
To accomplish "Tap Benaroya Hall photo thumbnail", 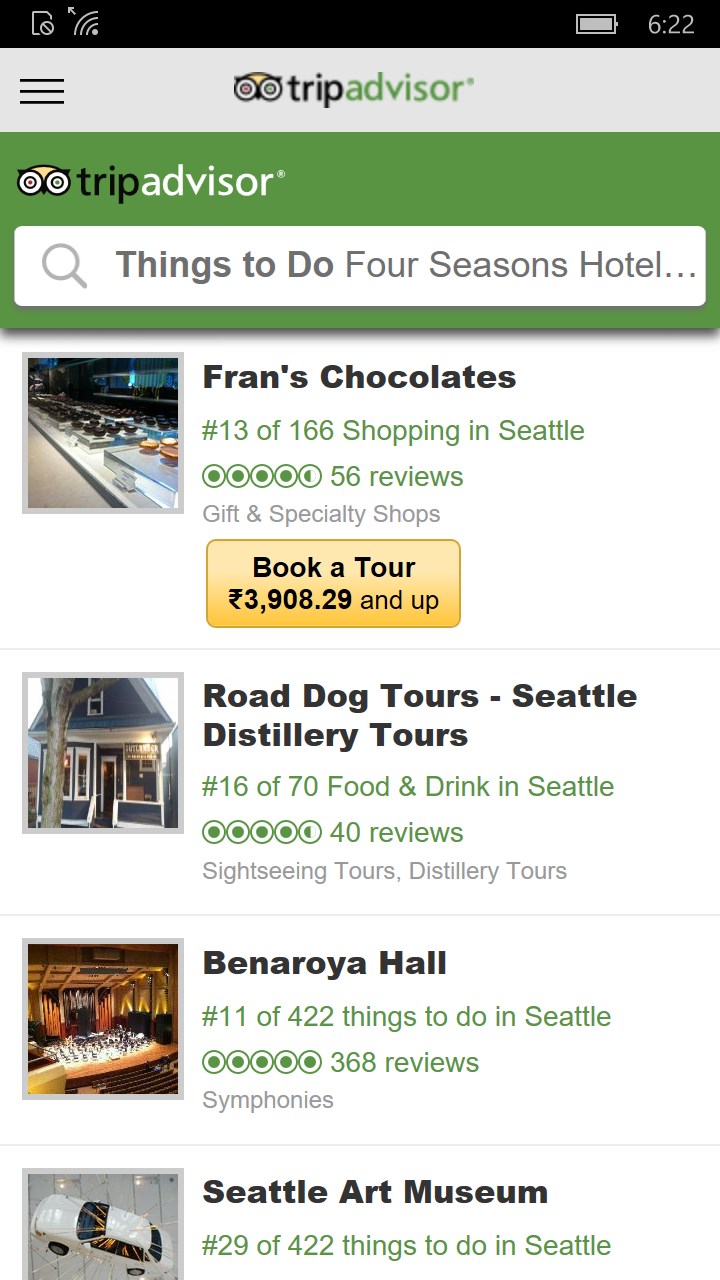I will point(103,1019).
